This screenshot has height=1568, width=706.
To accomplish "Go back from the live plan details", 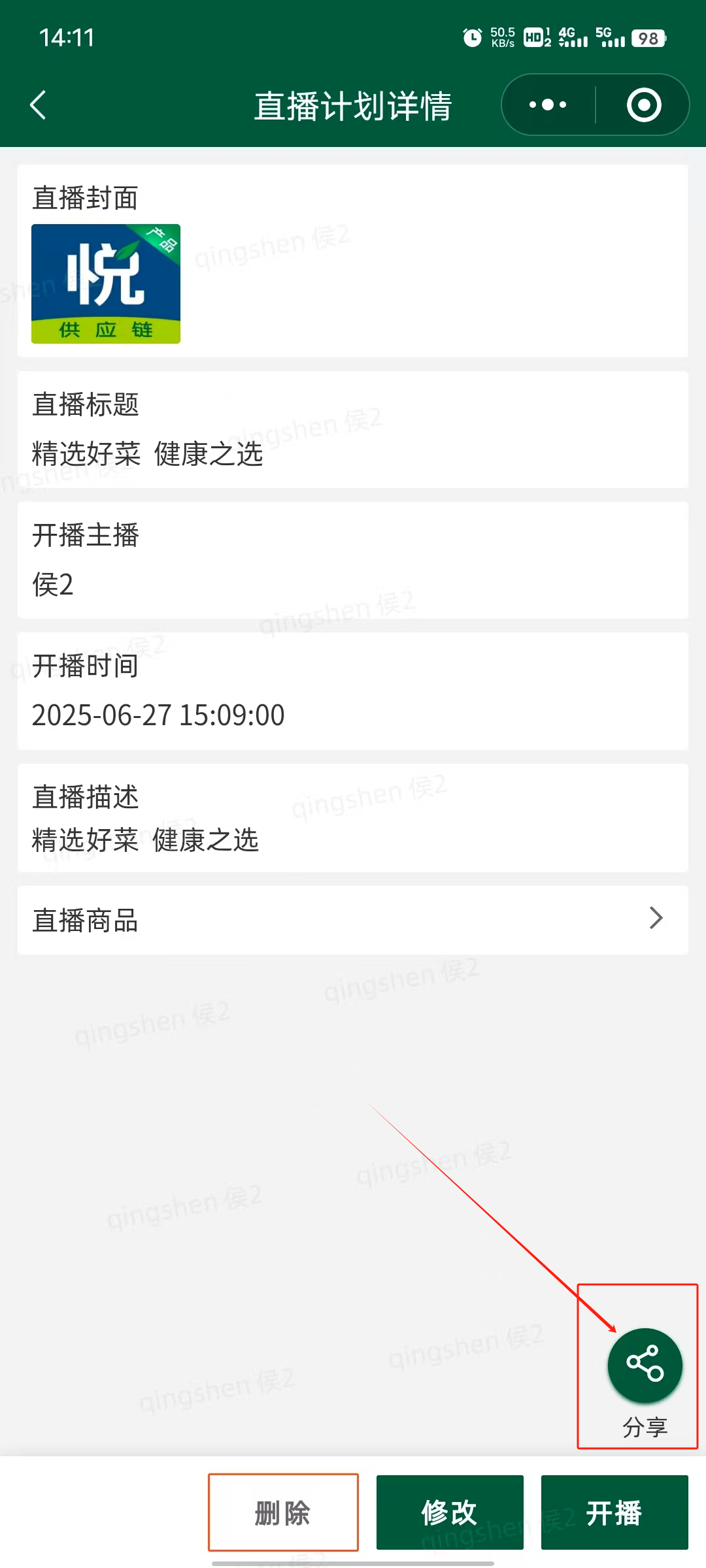I will coord(39,105).
